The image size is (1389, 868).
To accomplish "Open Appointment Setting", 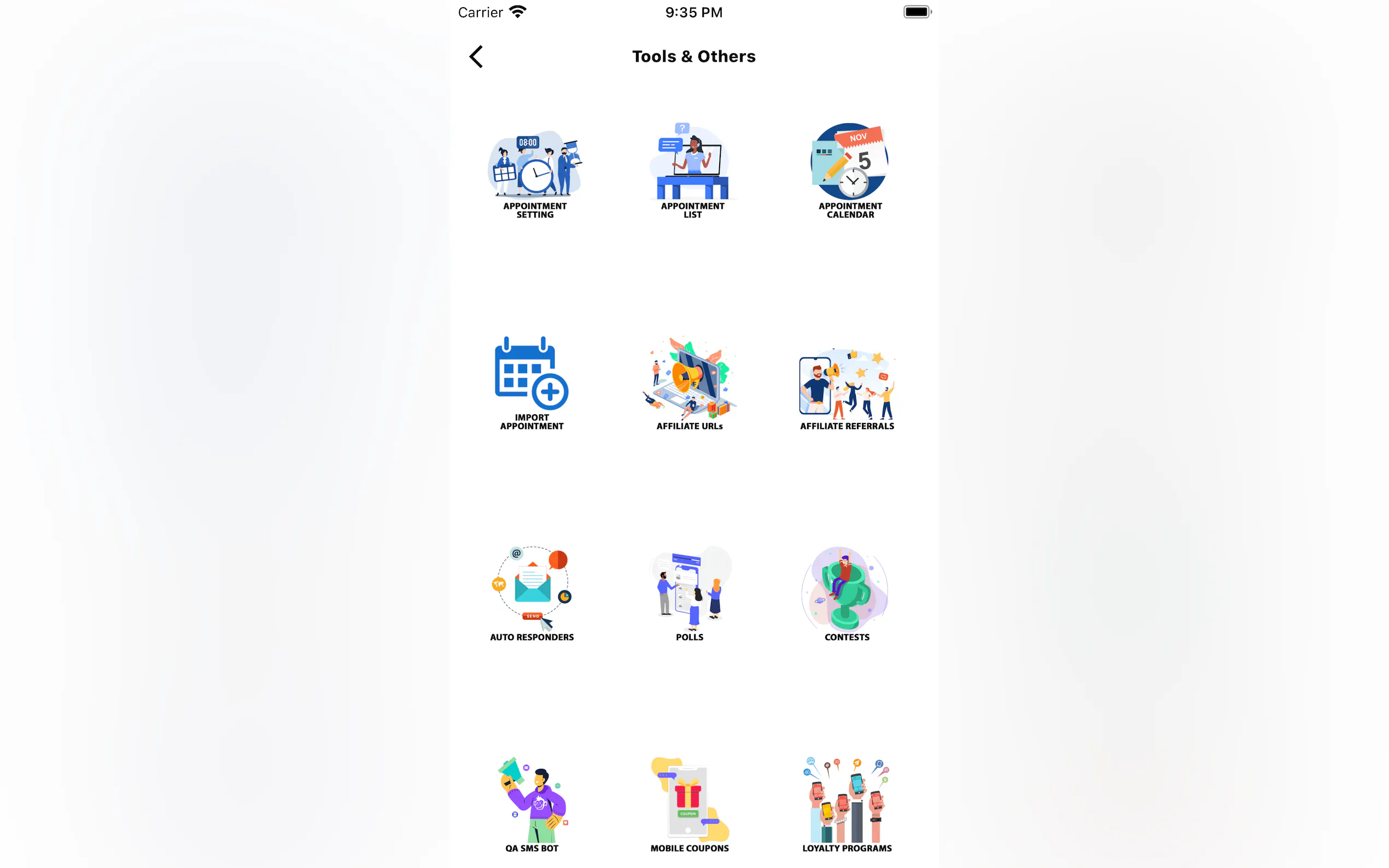I will tap(535, 170).
